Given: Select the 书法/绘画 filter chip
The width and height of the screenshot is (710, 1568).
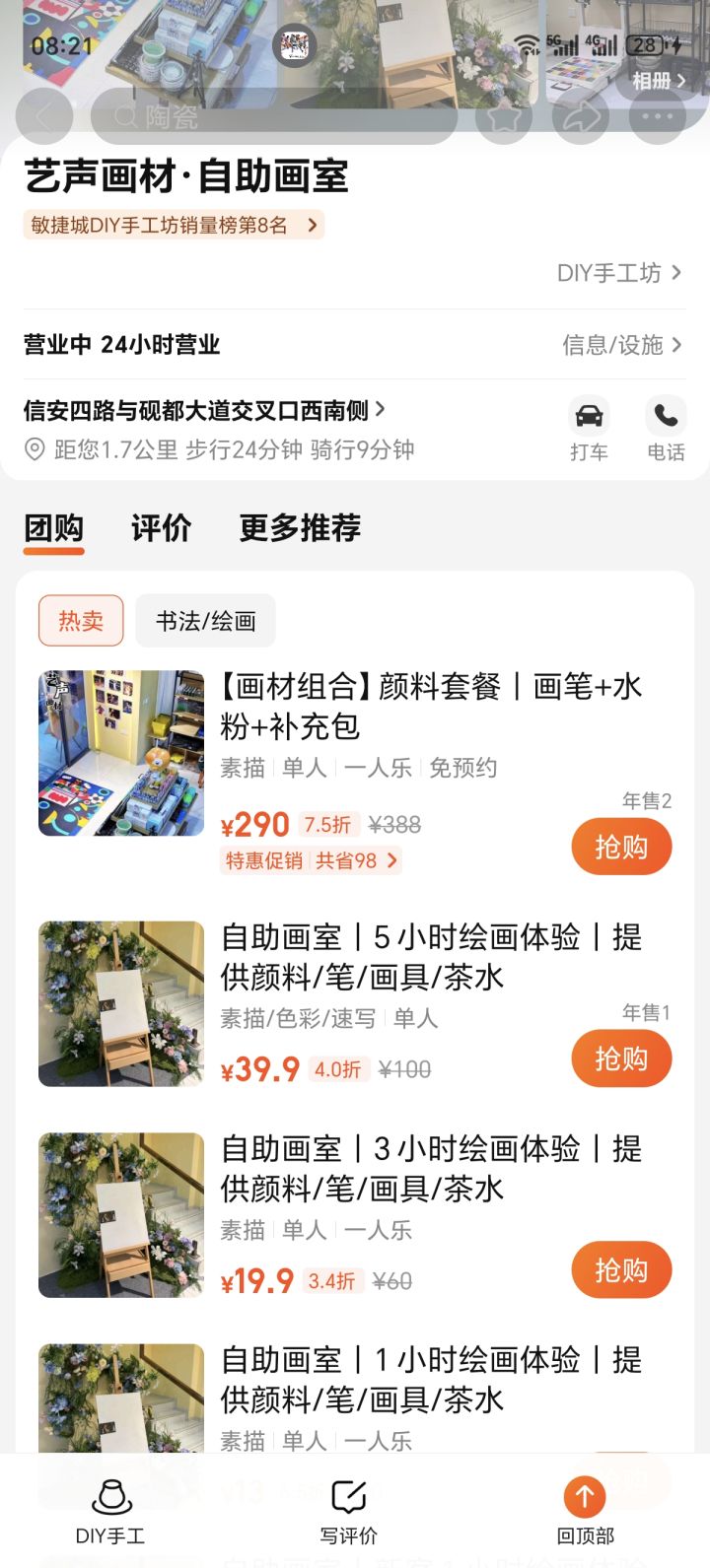Looking at the screenshot, I should point(205,621).
